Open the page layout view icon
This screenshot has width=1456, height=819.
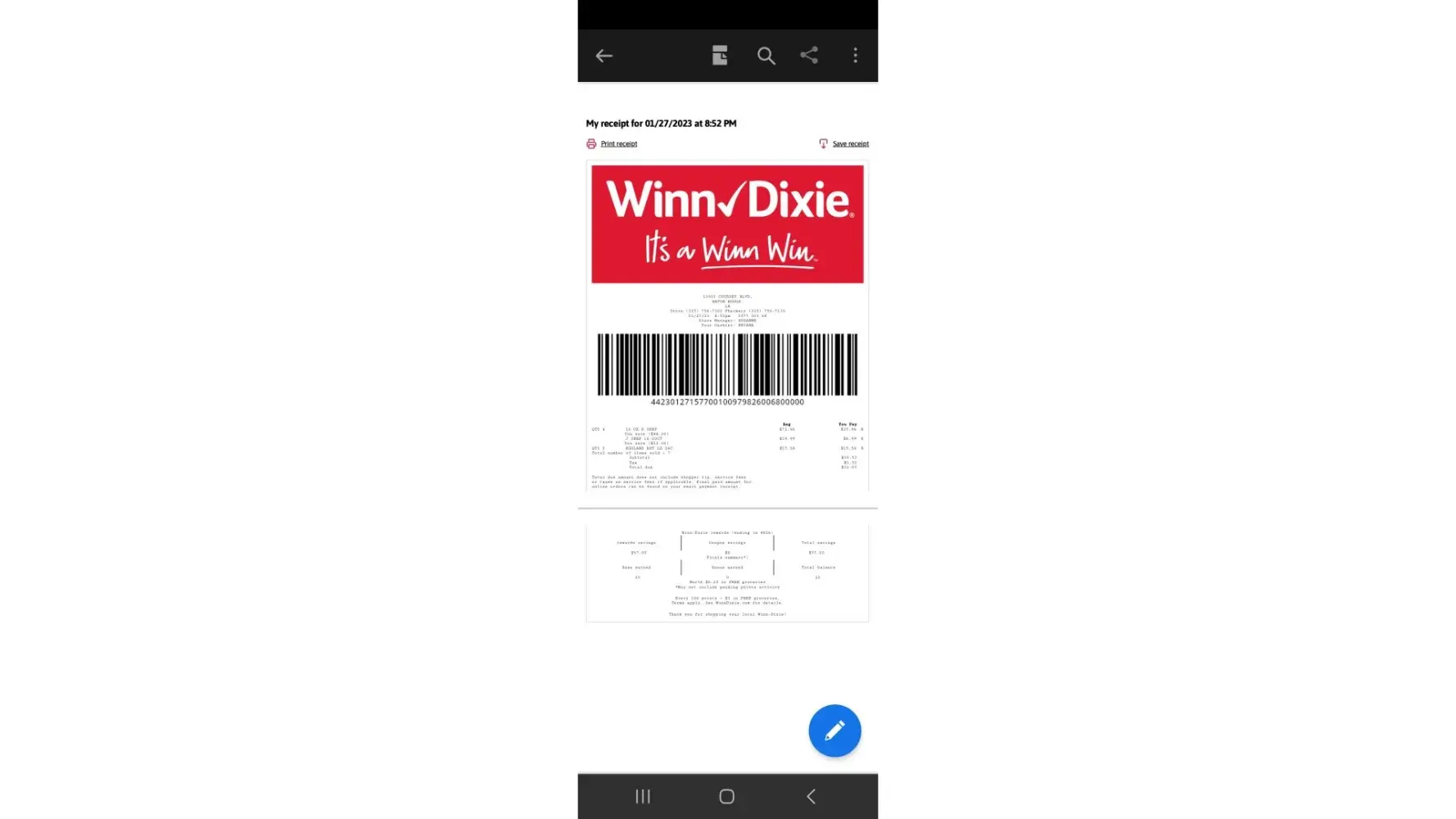[720, 56]
